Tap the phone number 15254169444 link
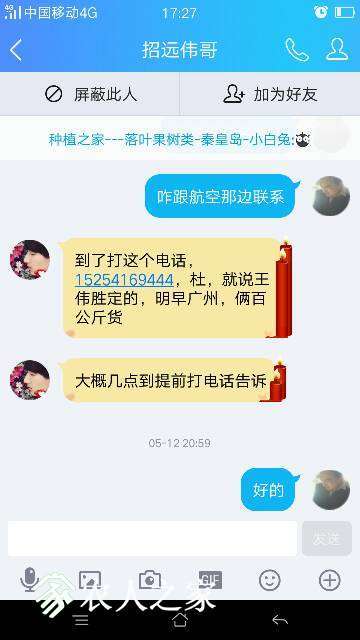This screenshot has height=640, width=360. pos(124,280)
